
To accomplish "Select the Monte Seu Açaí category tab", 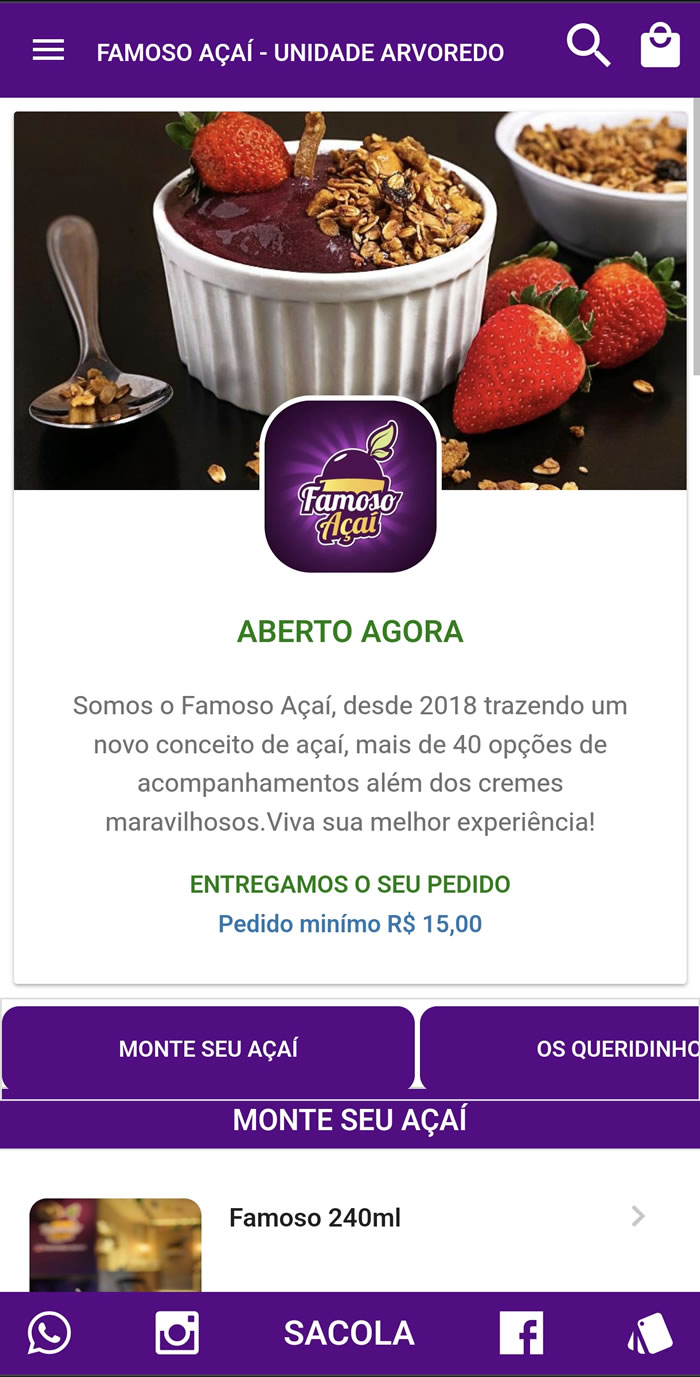I will (x=208, y=1049).
